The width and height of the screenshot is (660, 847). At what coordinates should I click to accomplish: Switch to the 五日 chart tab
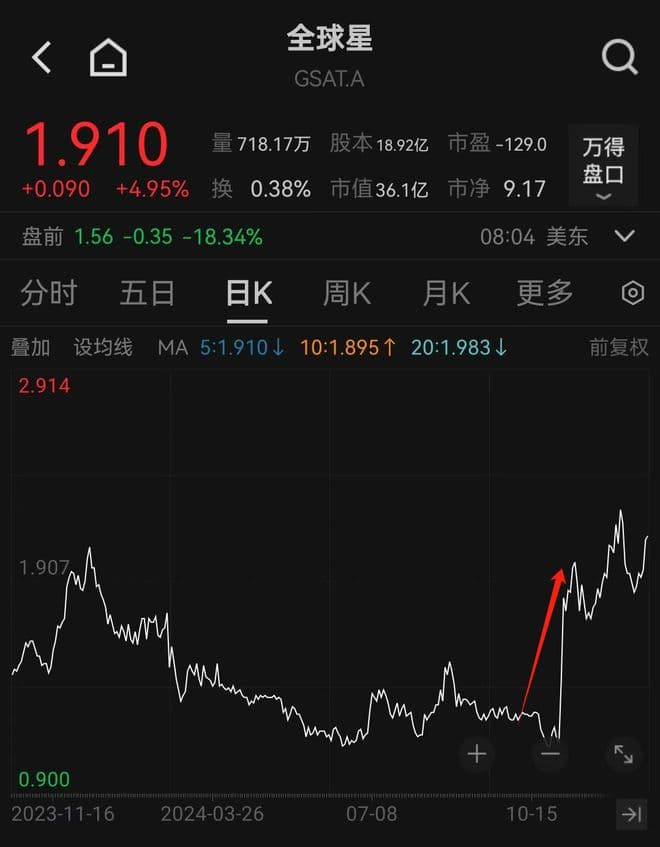pyautogui.click(x=147, y=293)
